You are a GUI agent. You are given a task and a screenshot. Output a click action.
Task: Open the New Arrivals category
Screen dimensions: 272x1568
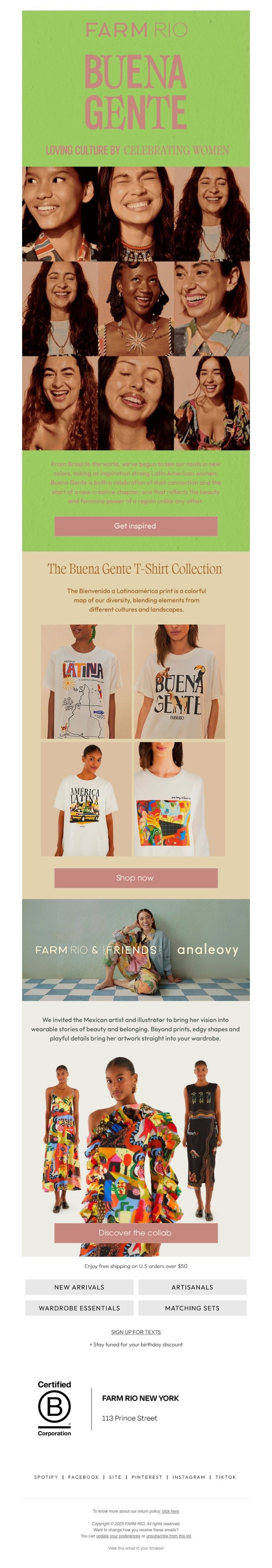pos(79,1287)
